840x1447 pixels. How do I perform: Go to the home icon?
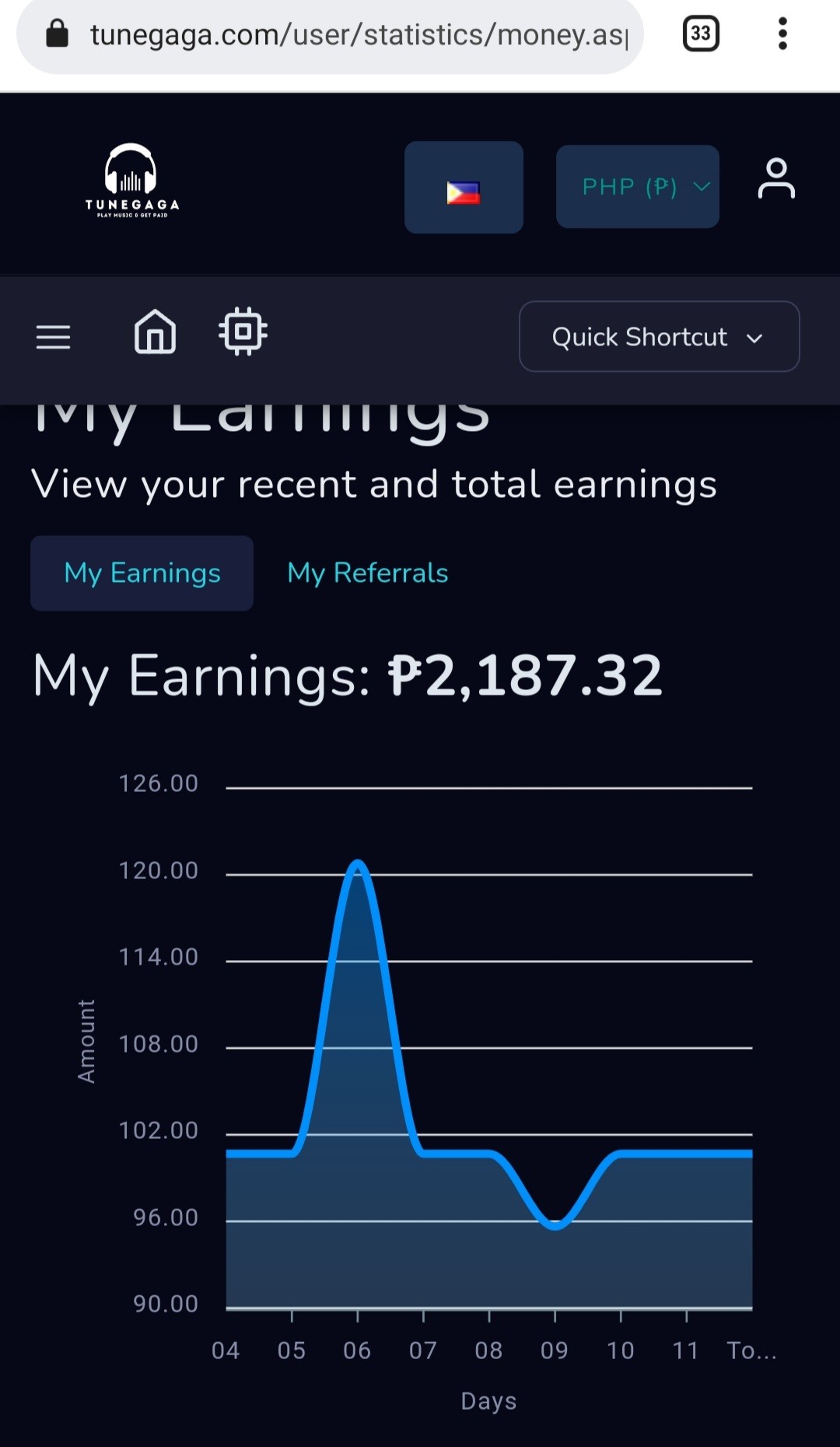click(156, 332)
